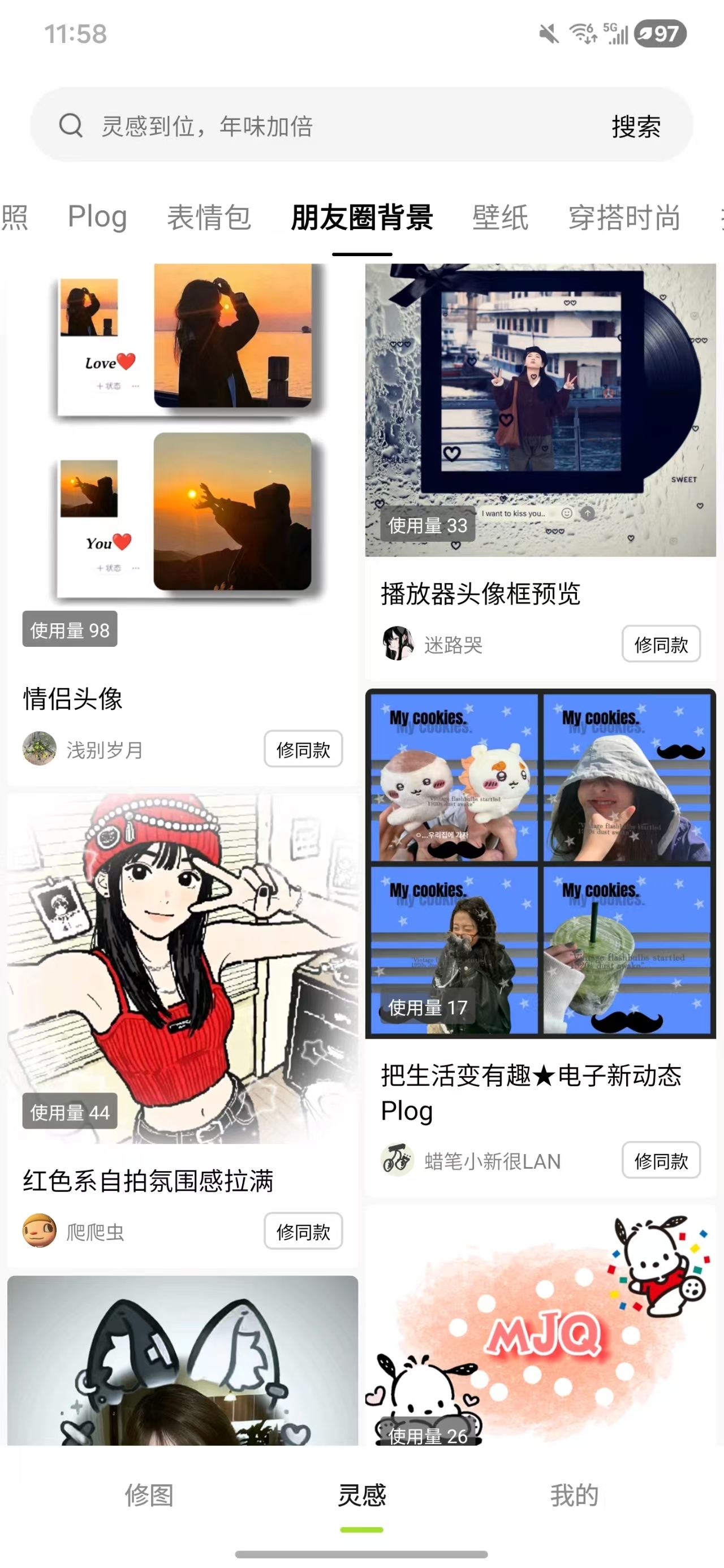This screenshot has width=724, height=1568.
Task: Go to the 我的 bottom tab
Action: pyautogui.click(x=574, y=1495)
